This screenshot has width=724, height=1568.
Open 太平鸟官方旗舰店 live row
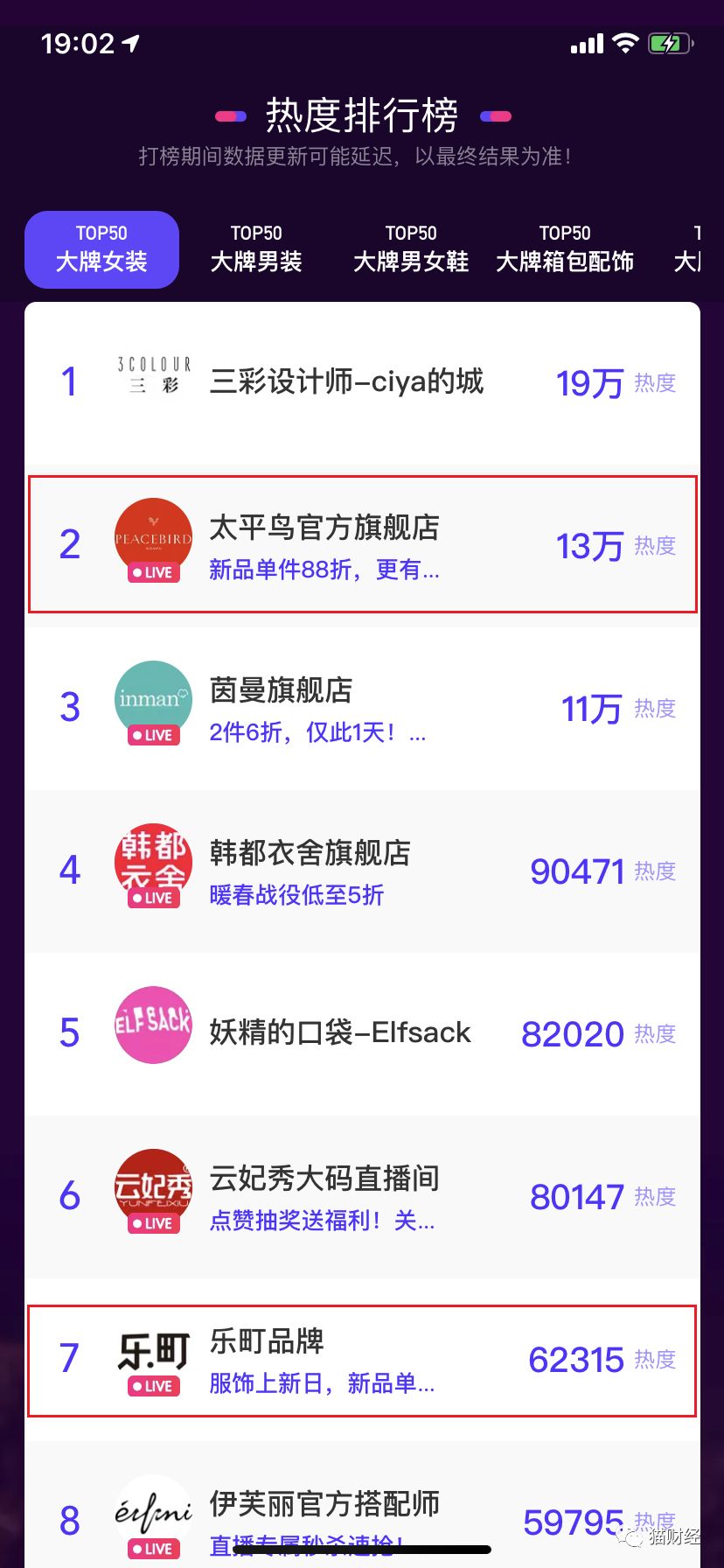click(x=362, y=544)
